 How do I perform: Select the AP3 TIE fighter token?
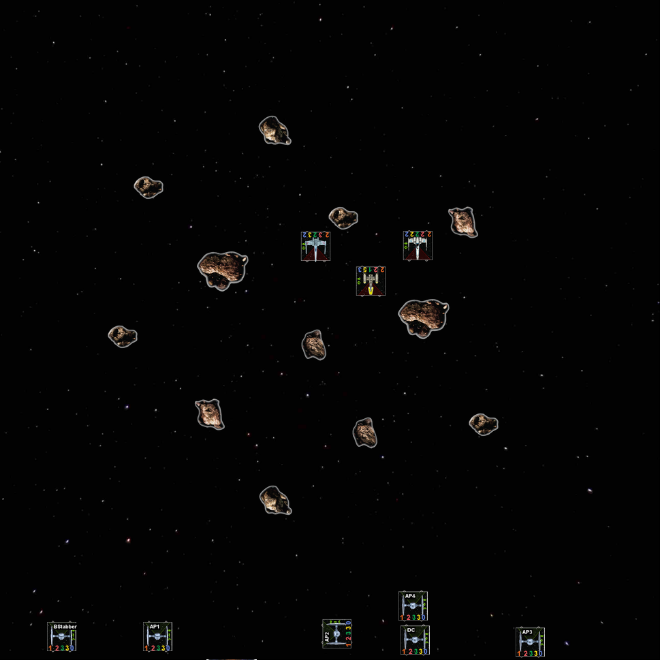529,642
